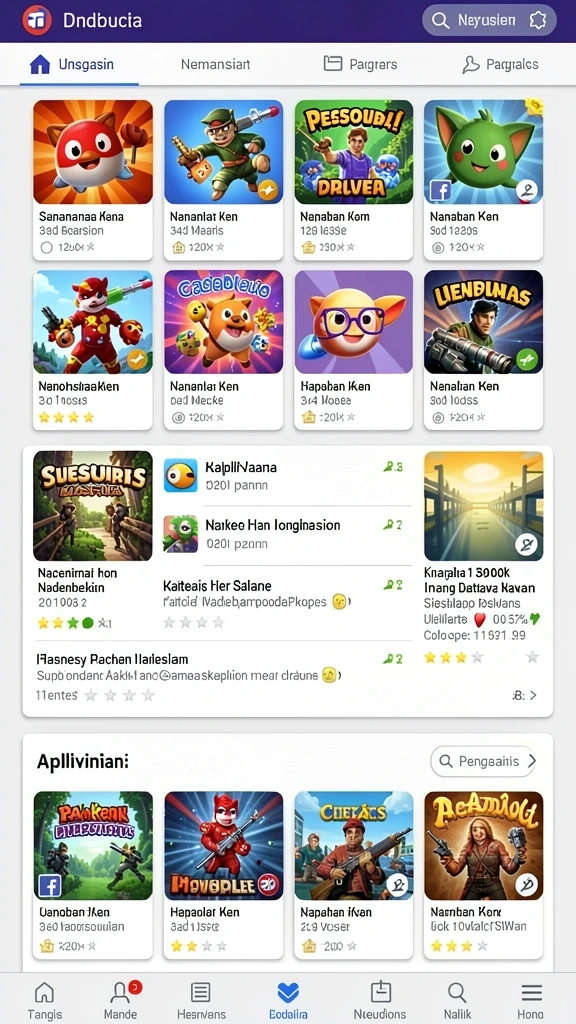Switch to the Nalik search tab
The width and height of the screenshot is (576, 1024).
[x=457, y=1000]
